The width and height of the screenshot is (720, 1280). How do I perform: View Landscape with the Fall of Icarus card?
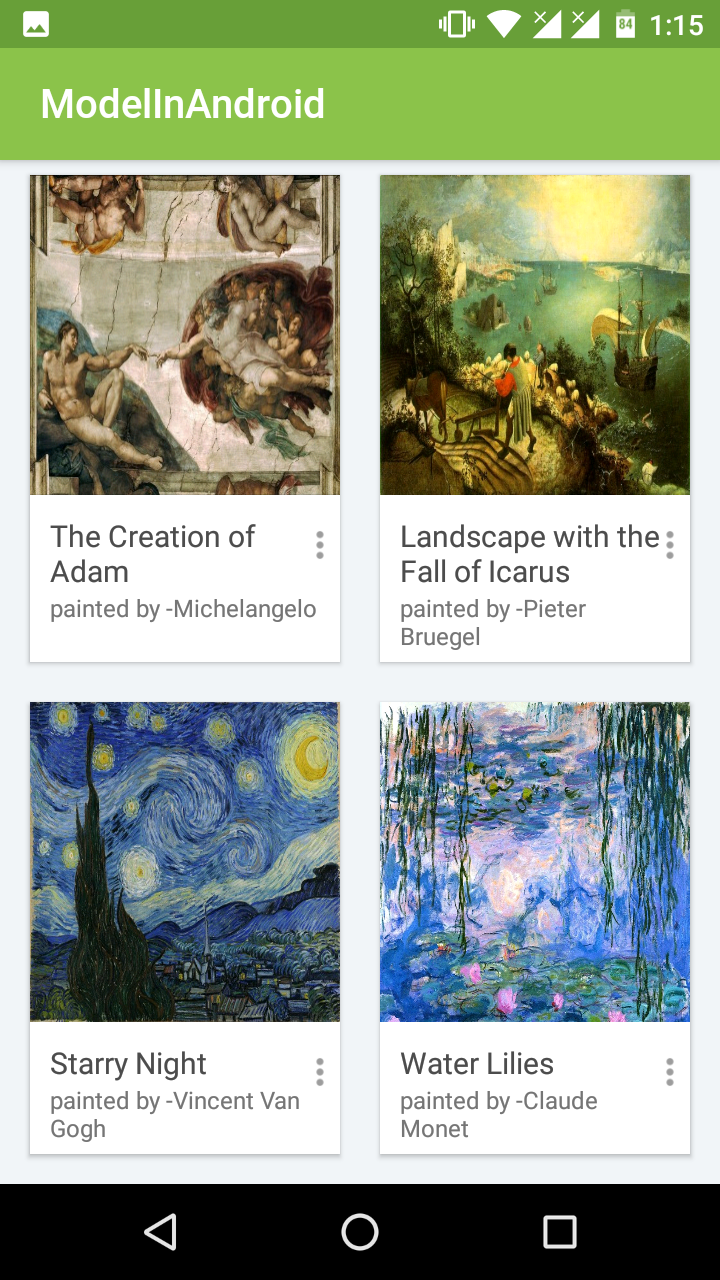tap(535, 335)
